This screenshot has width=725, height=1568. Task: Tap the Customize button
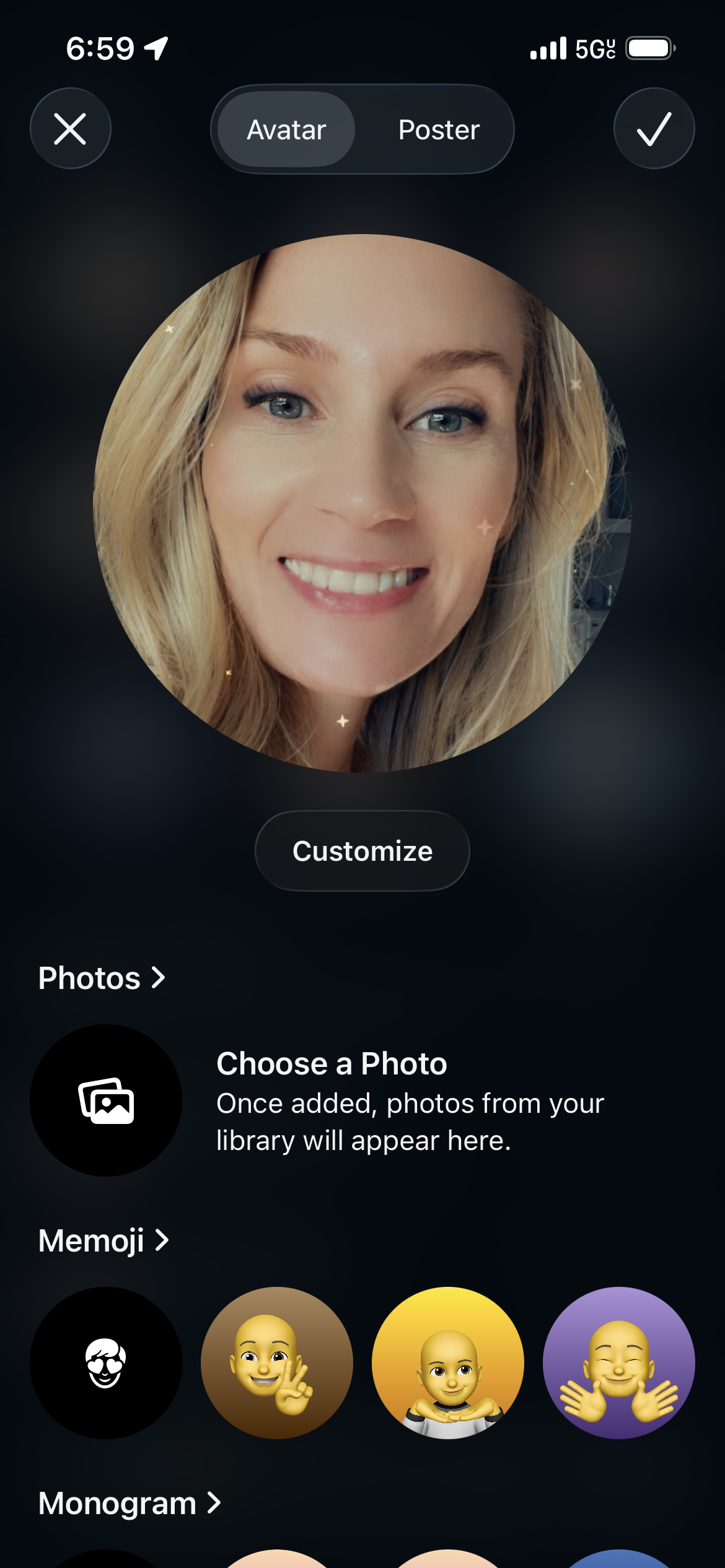point(362,851)
